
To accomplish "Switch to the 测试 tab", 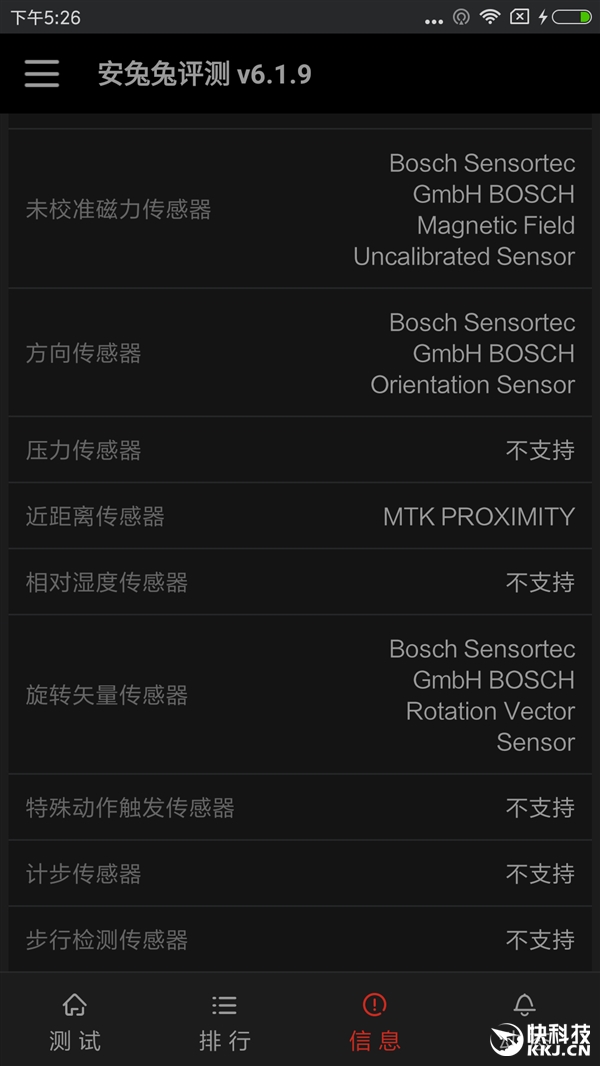I will coord(75,1022).
